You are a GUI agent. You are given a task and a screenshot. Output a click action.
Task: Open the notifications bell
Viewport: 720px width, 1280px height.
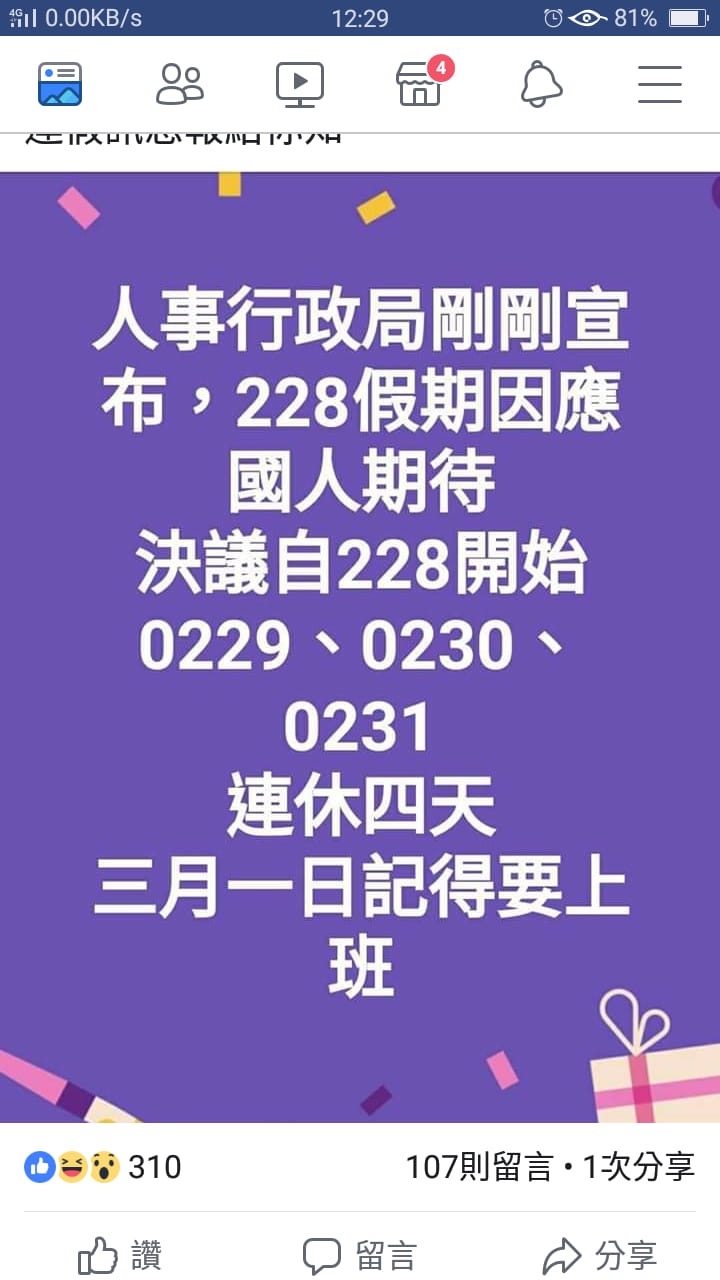point(541,84)
